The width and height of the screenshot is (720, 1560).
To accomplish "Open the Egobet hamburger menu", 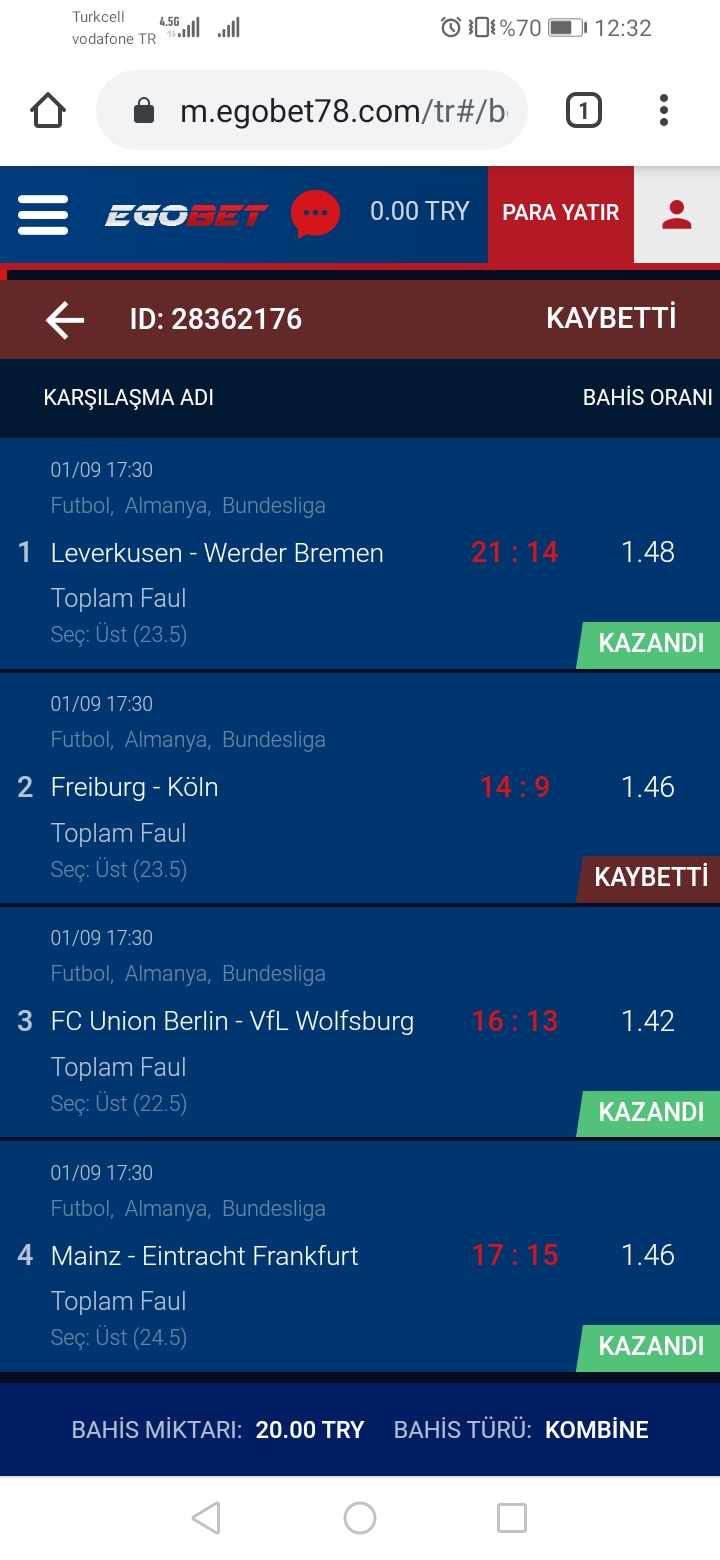I will pyautogui.click(x=43, y=214).
